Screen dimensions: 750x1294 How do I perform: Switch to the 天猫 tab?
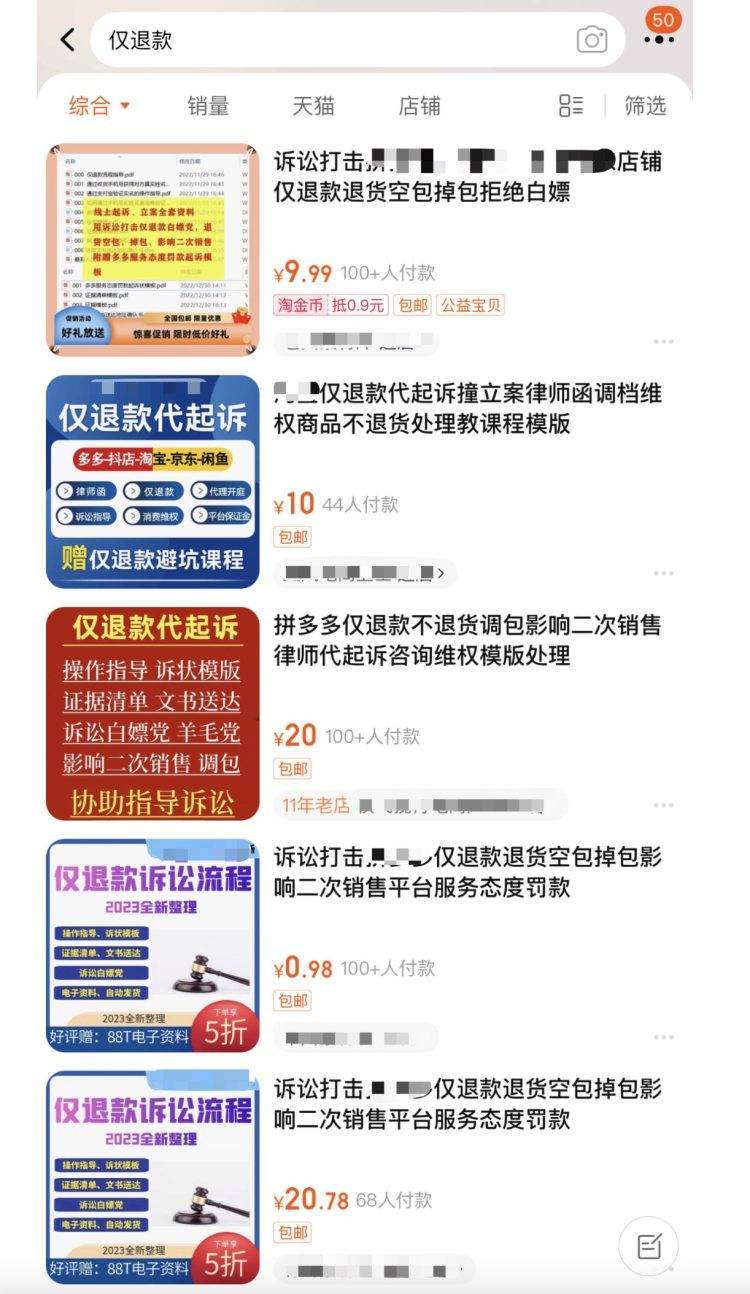(313, 106)
